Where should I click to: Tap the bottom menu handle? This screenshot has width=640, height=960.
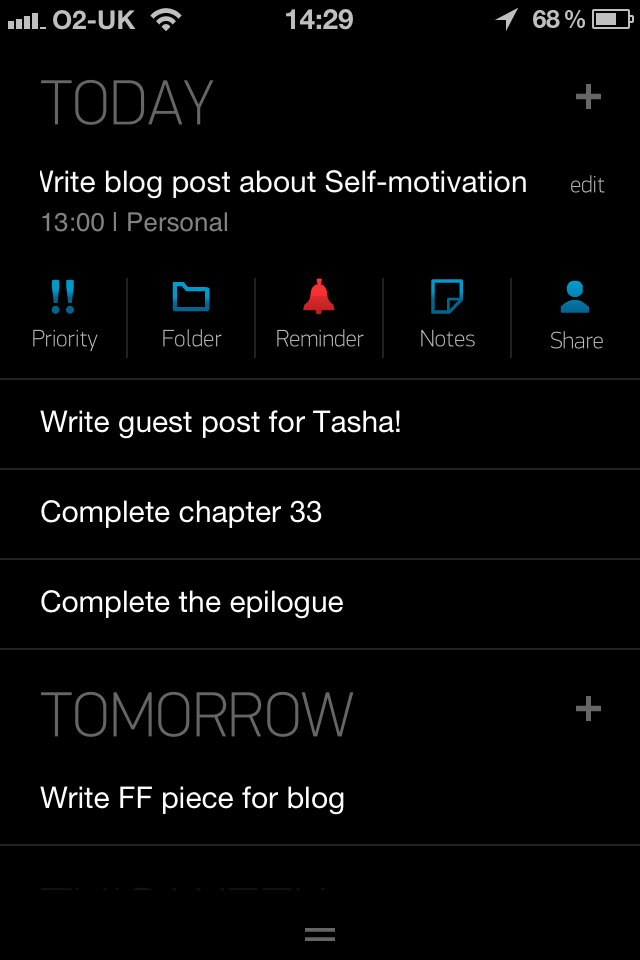coord(320,935)
